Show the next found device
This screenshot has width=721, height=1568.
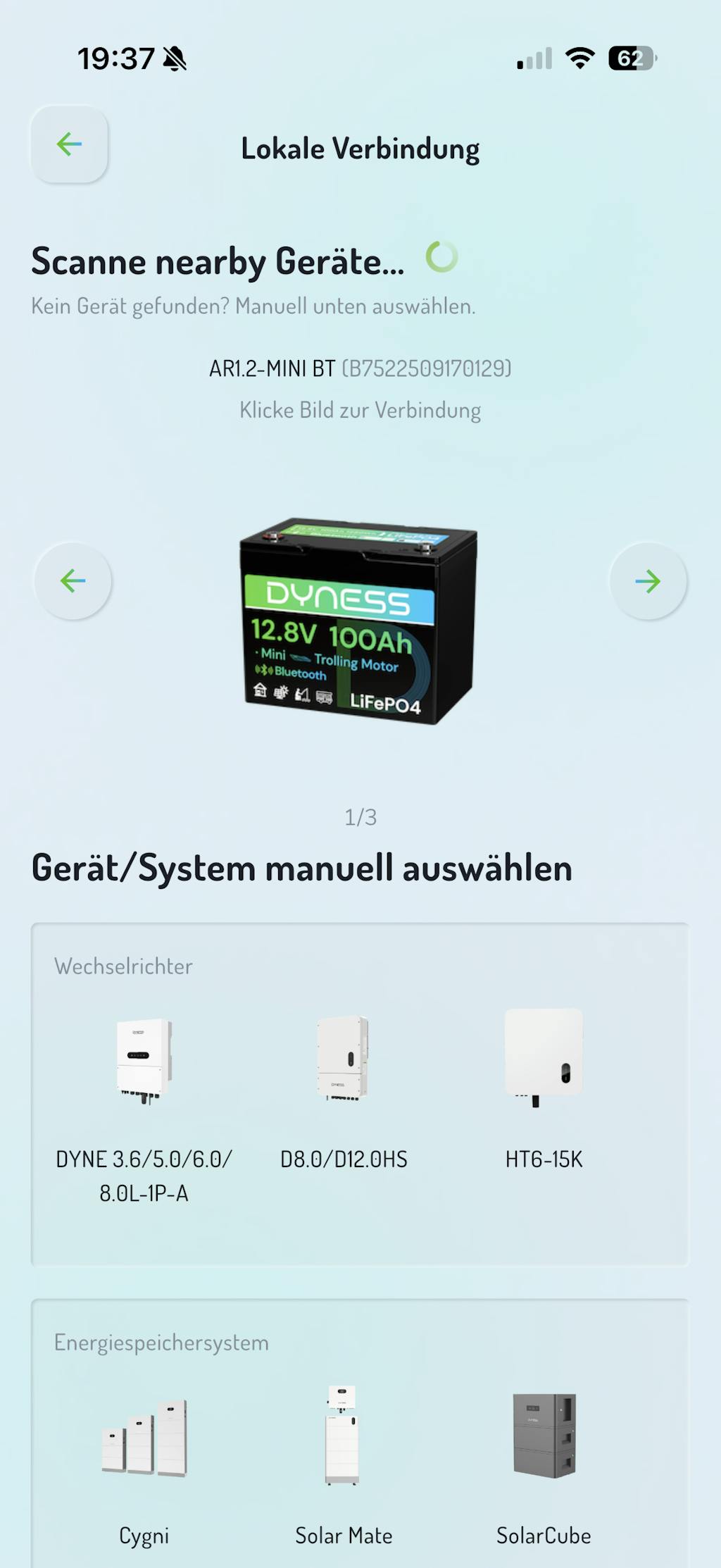648,581
